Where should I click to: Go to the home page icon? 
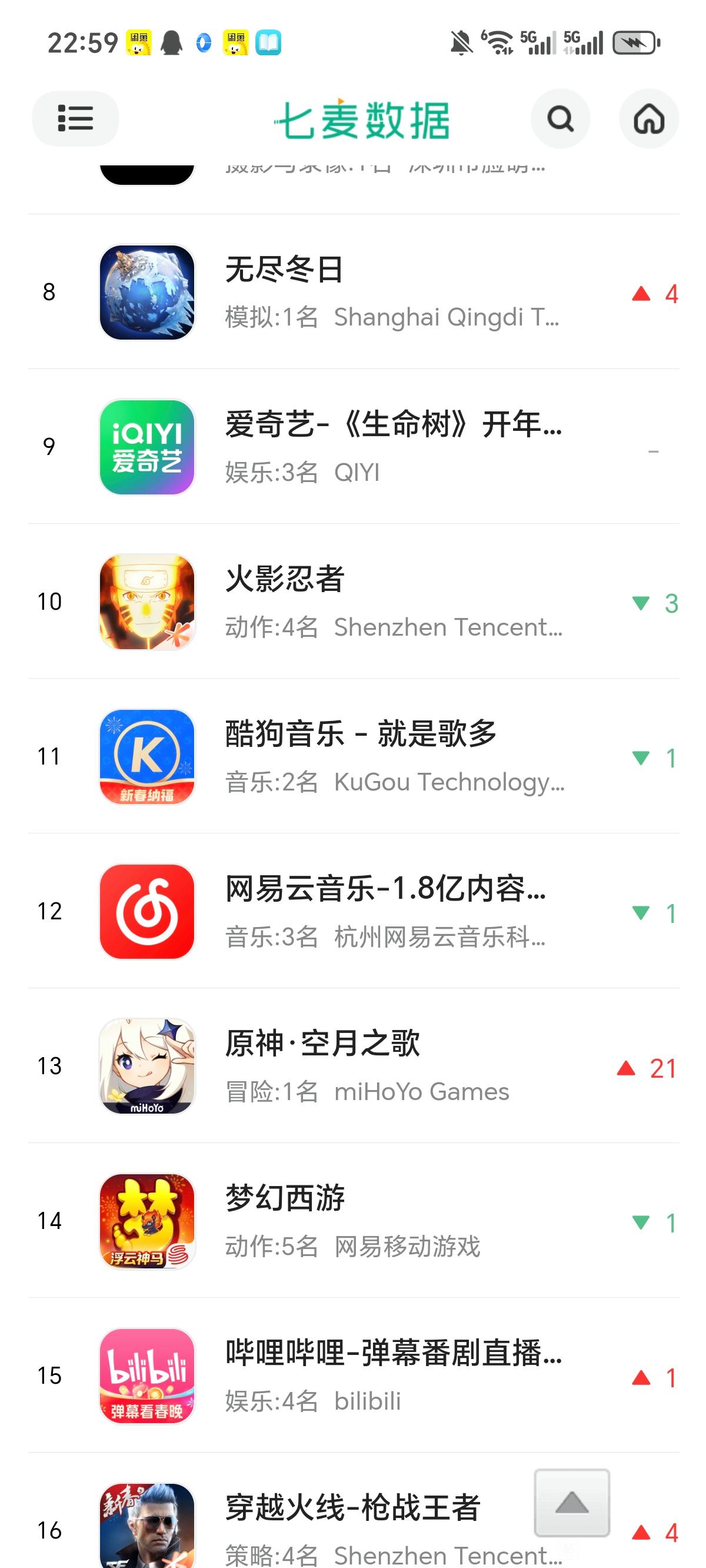tap(649, 119)
